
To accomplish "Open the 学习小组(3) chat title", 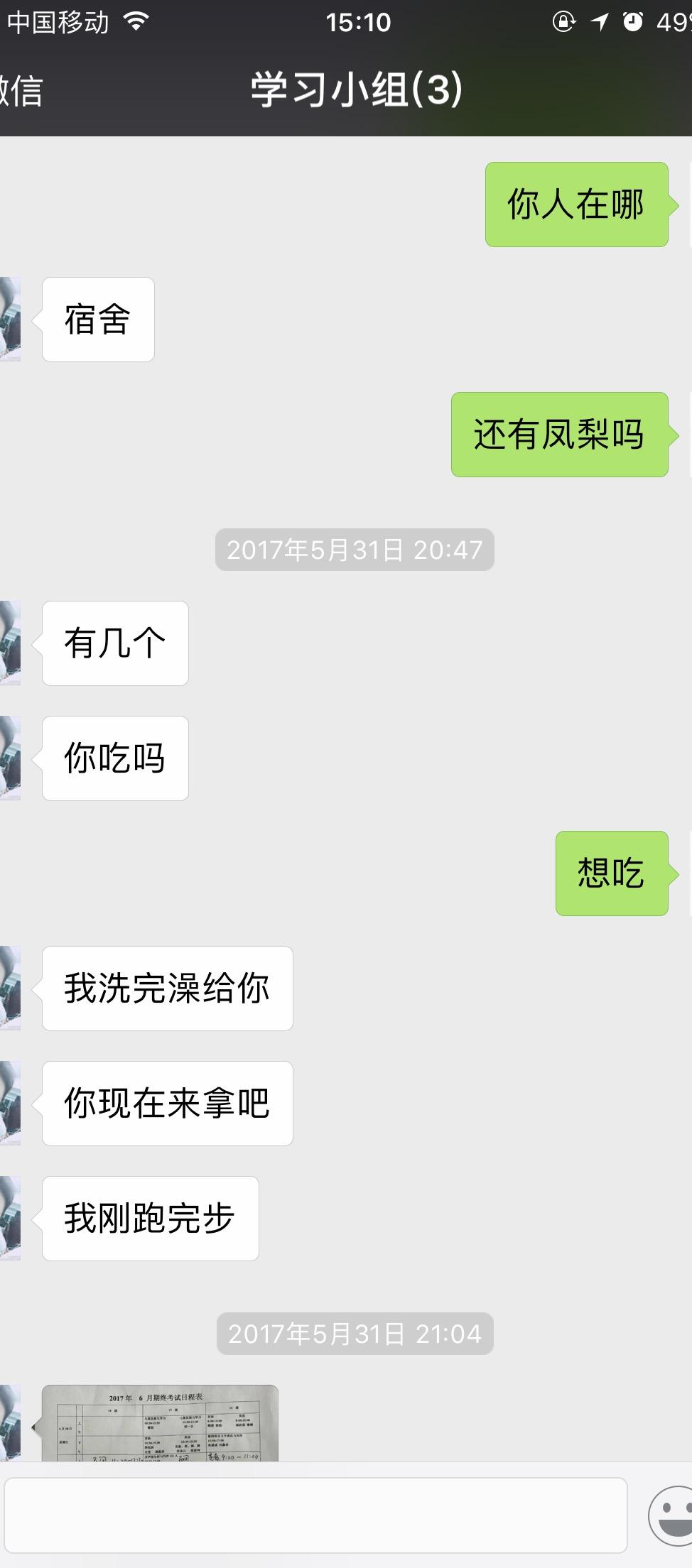I will point(354,88).
